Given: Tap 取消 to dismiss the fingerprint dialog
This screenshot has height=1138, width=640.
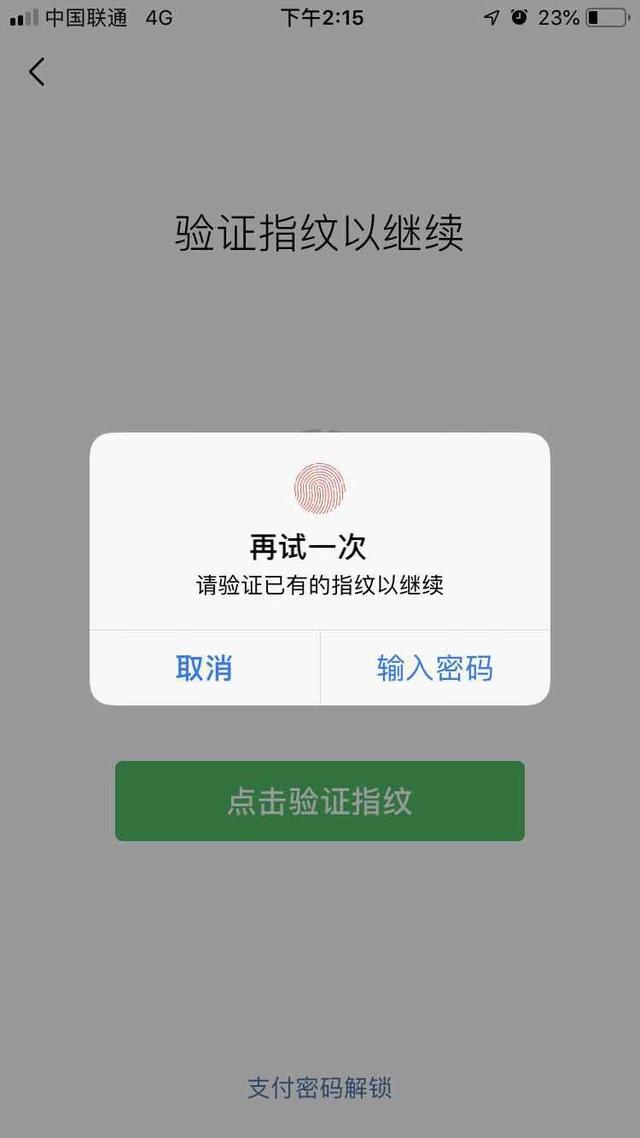Looking at the screenshot, I should 204,668.
